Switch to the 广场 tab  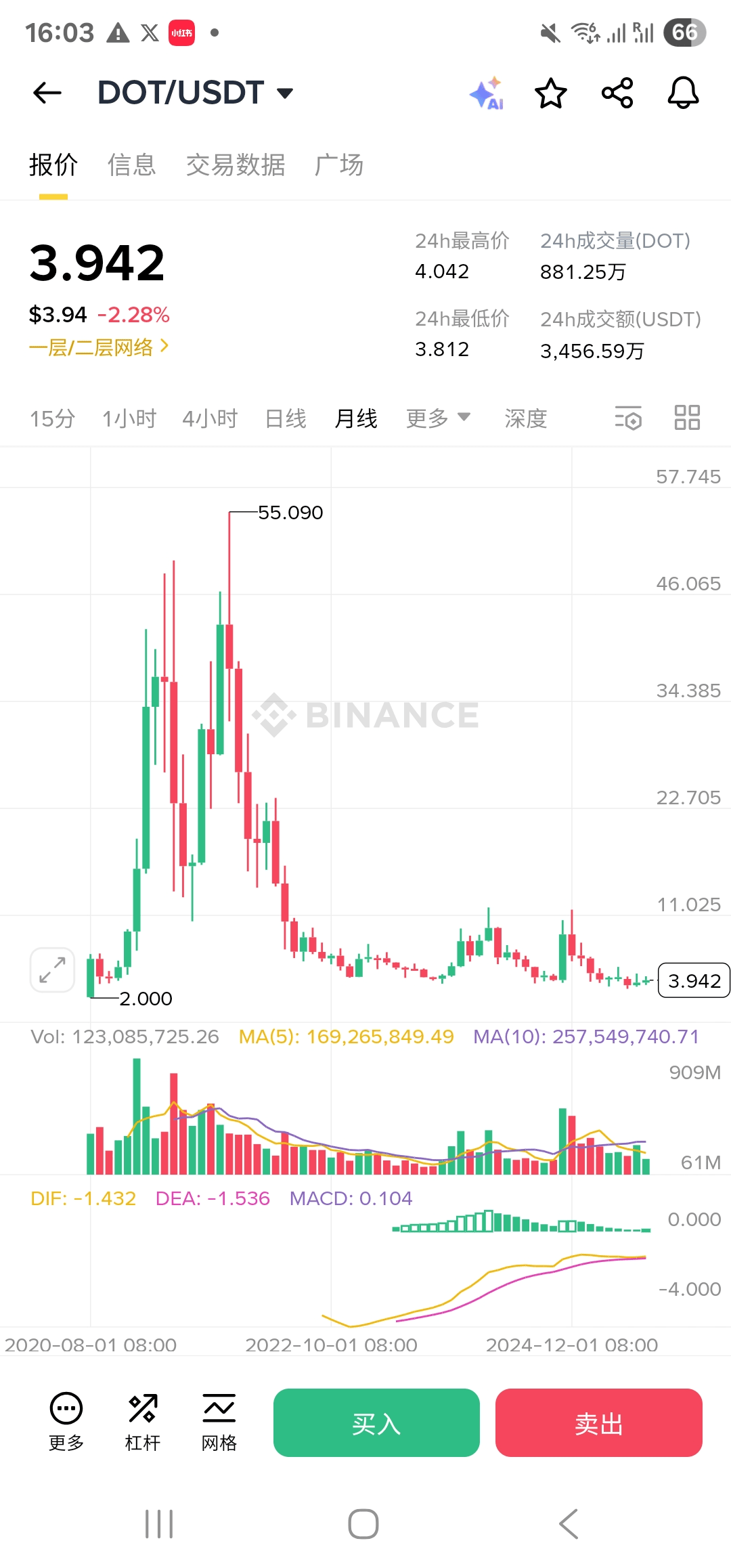point(339,165)
